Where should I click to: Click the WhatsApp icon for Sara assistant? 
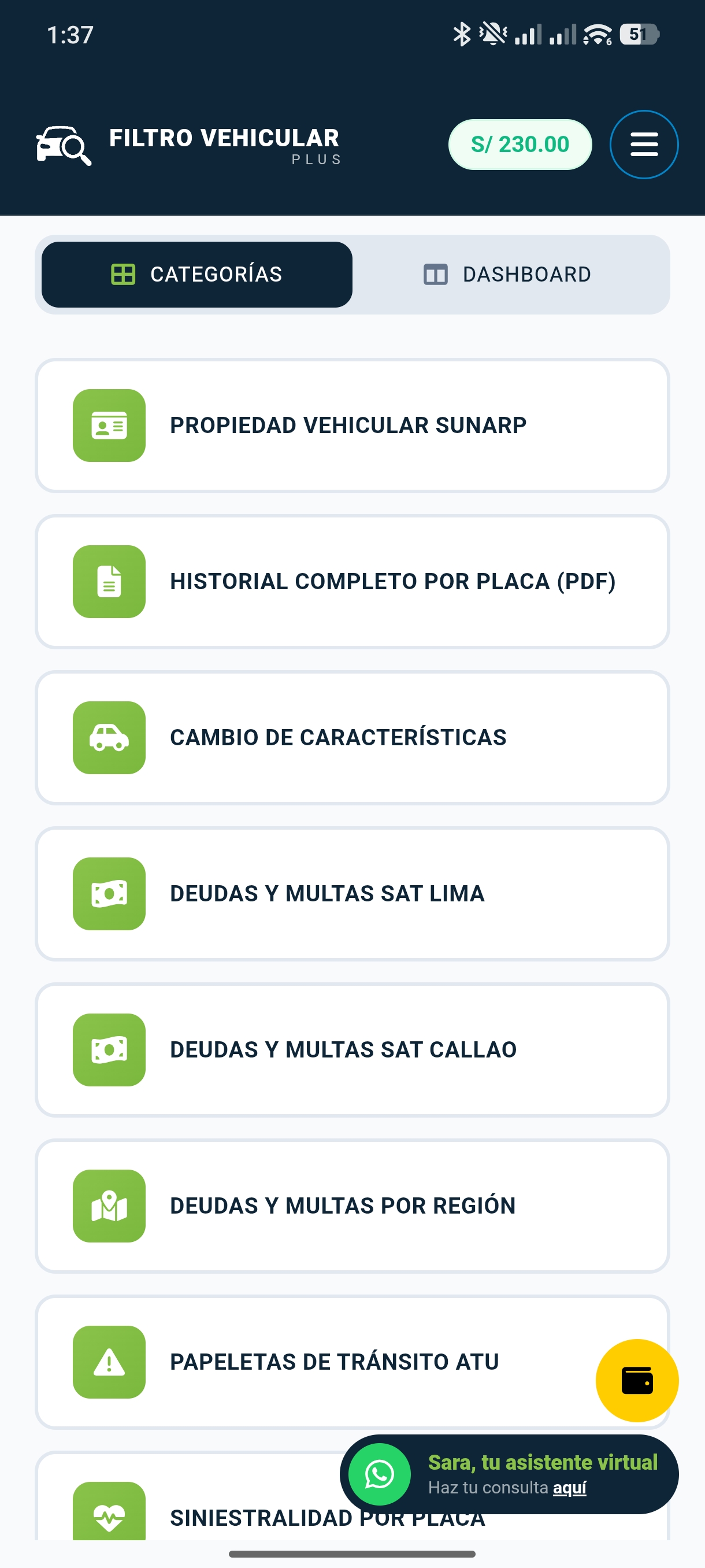(380, 1475)
